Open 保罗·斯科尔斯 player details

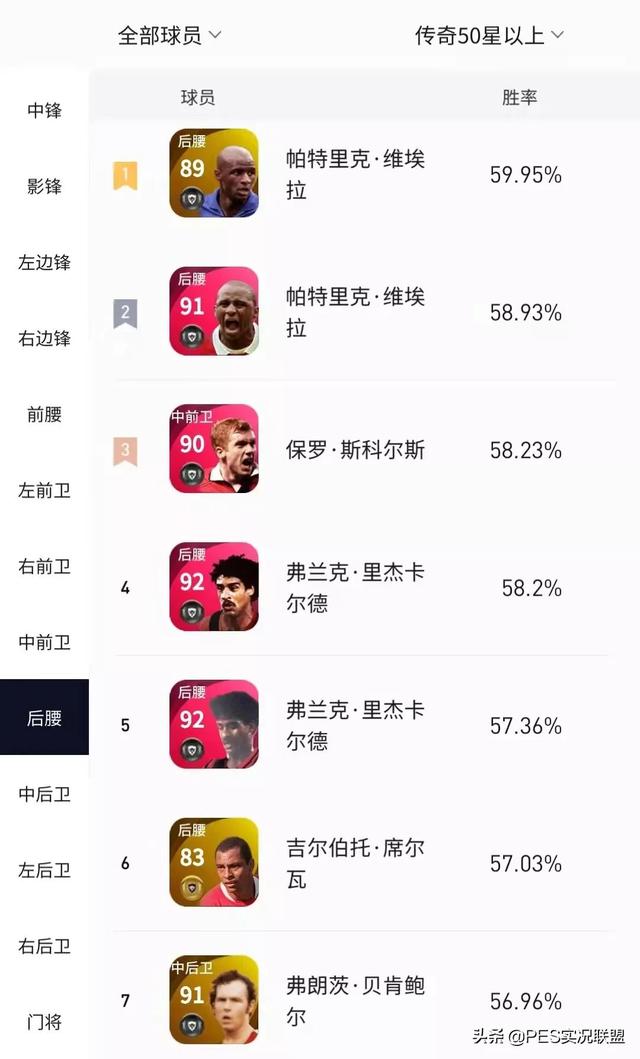[x=355, y=450]
